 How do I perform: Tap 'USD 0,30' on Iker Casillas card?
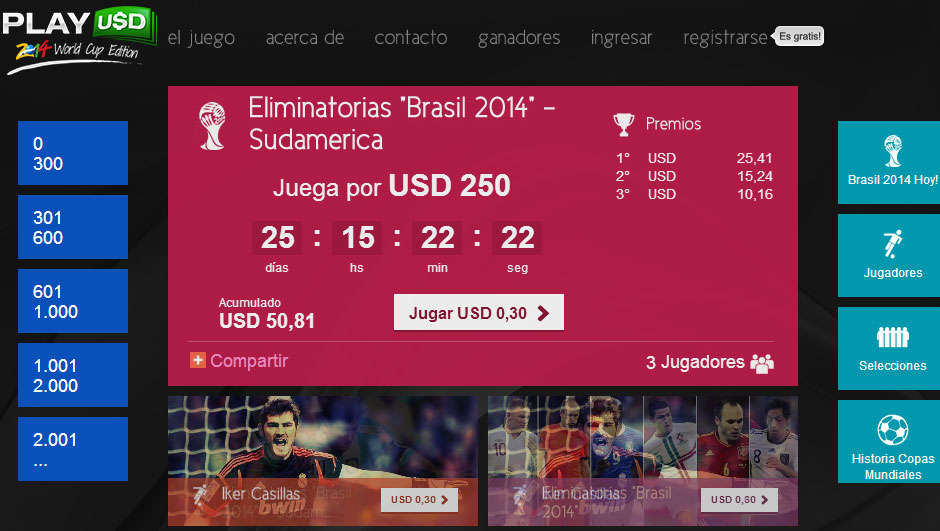[418, 499]
